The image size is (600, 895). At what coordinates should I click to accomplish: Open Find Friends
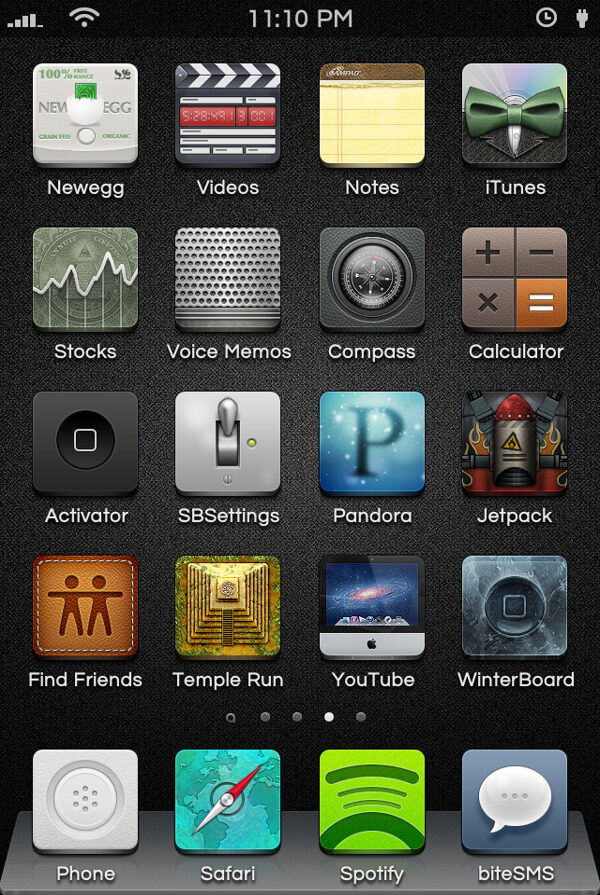[85, 606]
